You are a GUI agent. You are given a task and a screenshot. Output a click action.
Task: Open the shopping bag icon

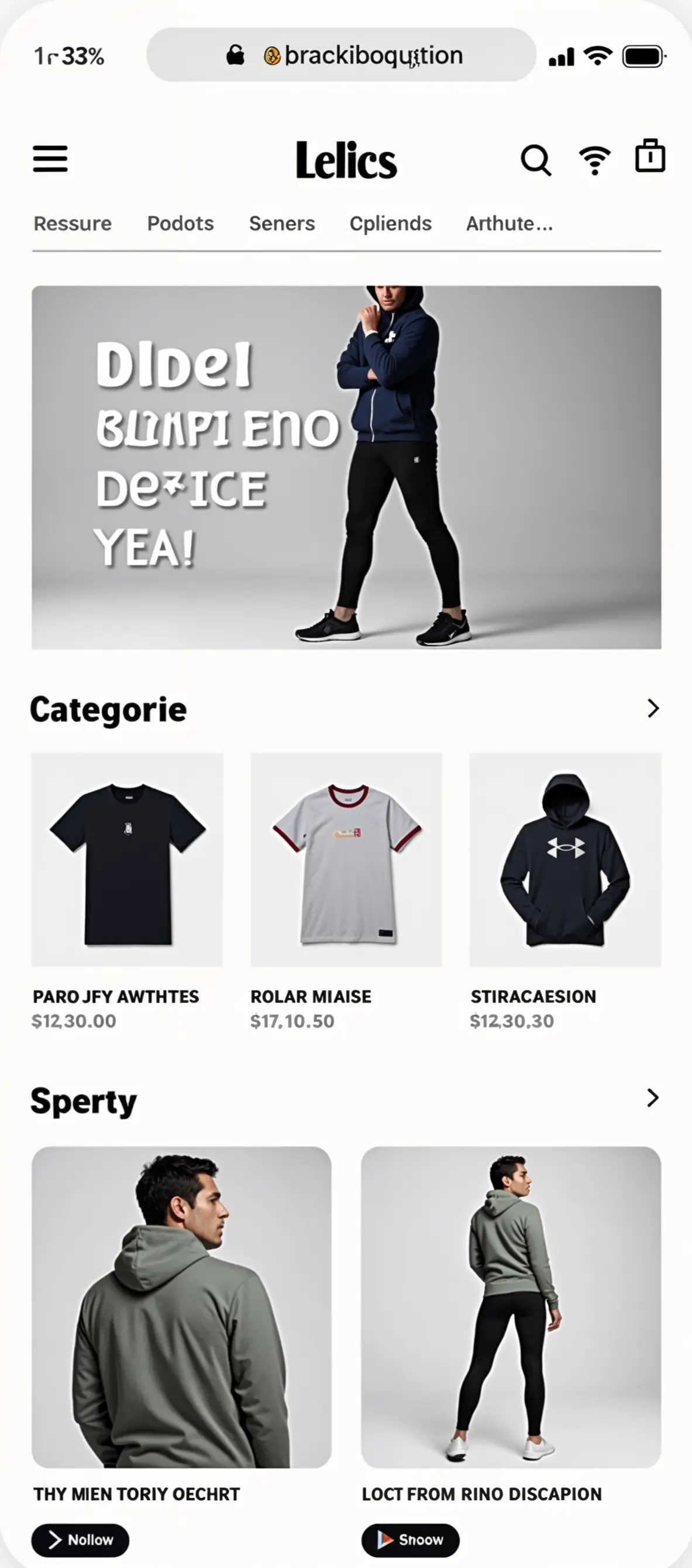click(x=650, y=156)
